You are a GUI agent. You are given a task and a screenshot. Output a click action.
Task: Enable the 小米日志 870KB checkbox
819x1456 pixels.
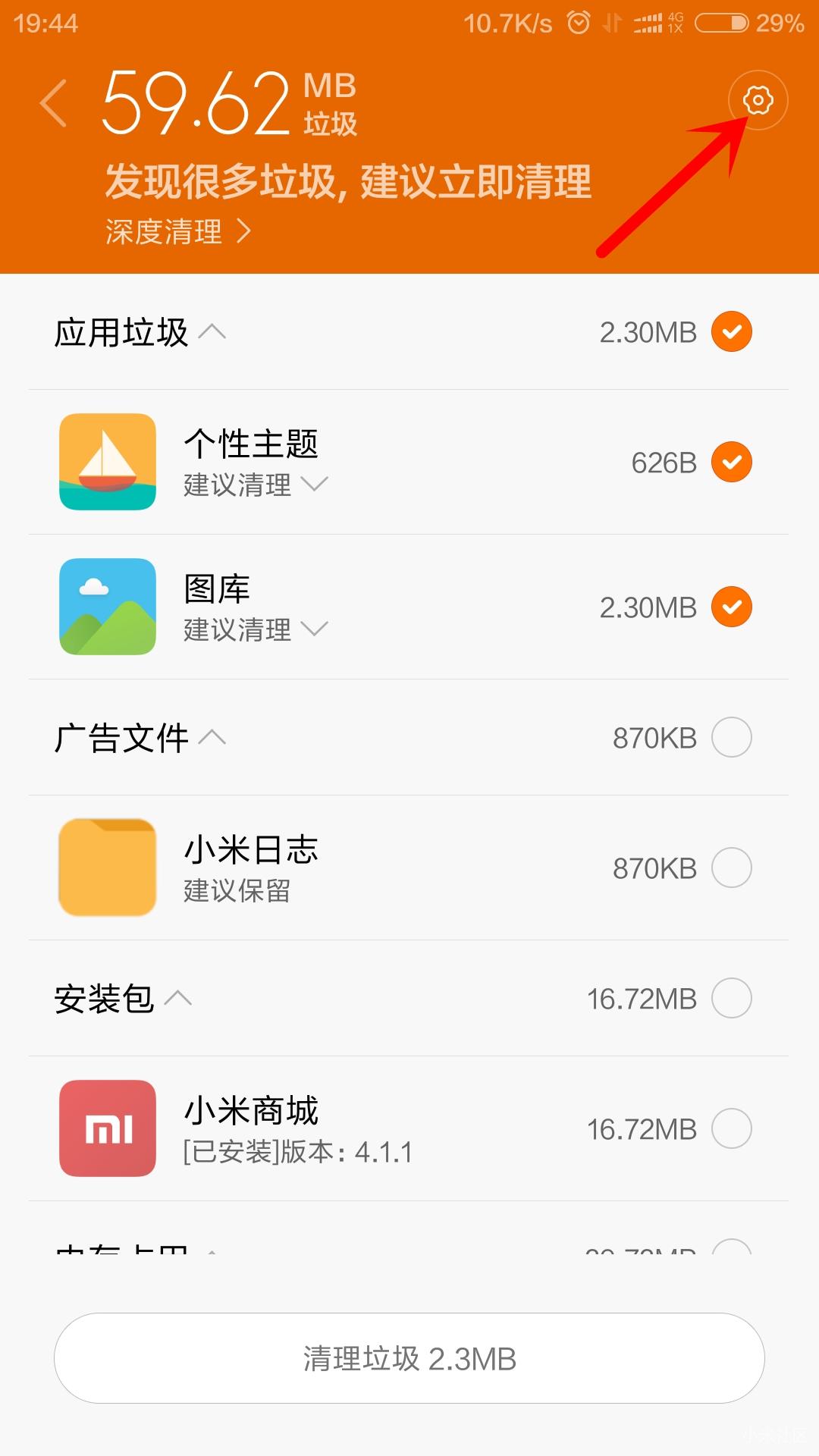click(x=730, y=867)
